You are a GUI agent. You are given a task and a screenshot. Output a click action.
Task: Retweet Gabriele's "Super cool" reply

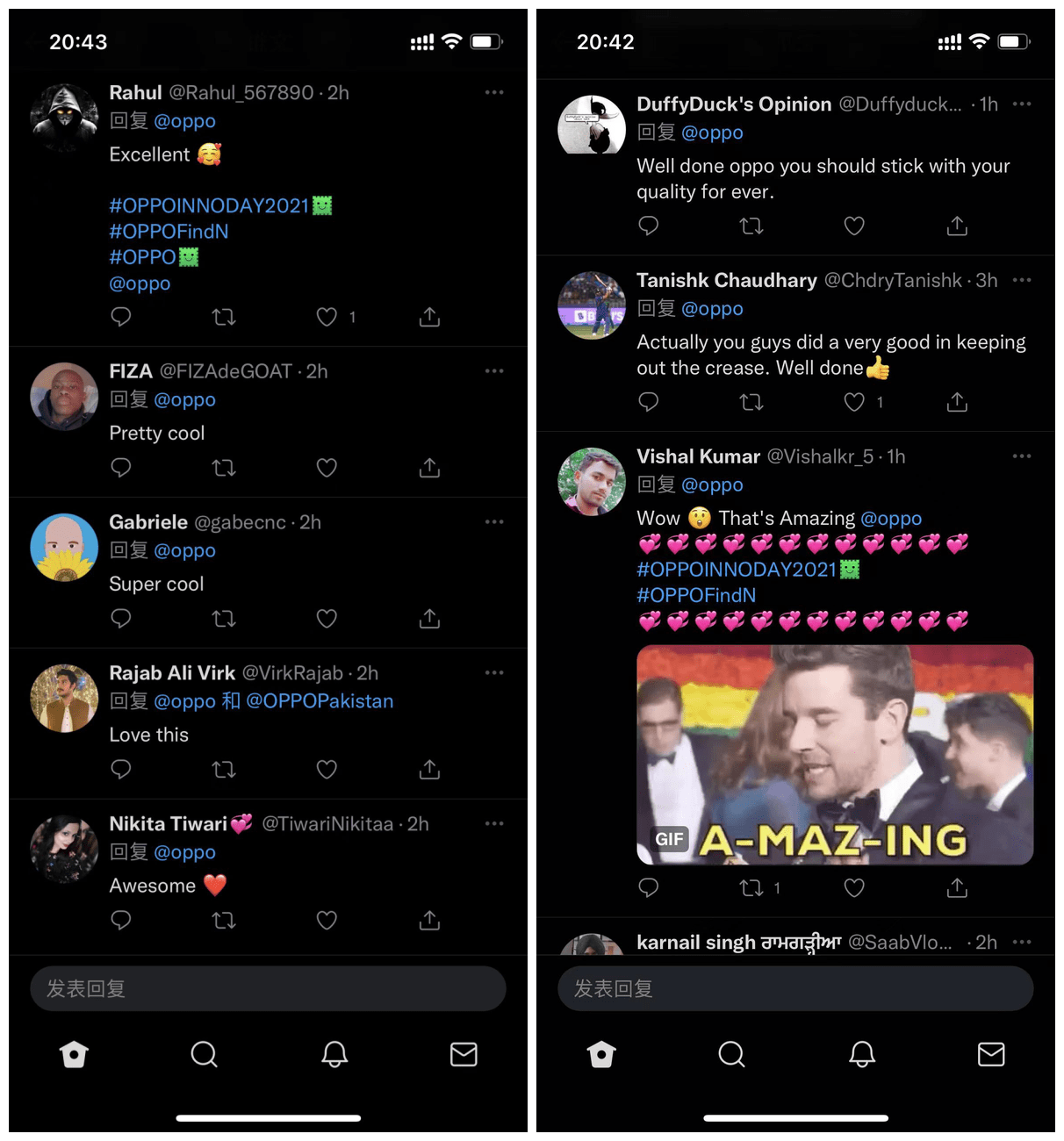click(224, 619)
